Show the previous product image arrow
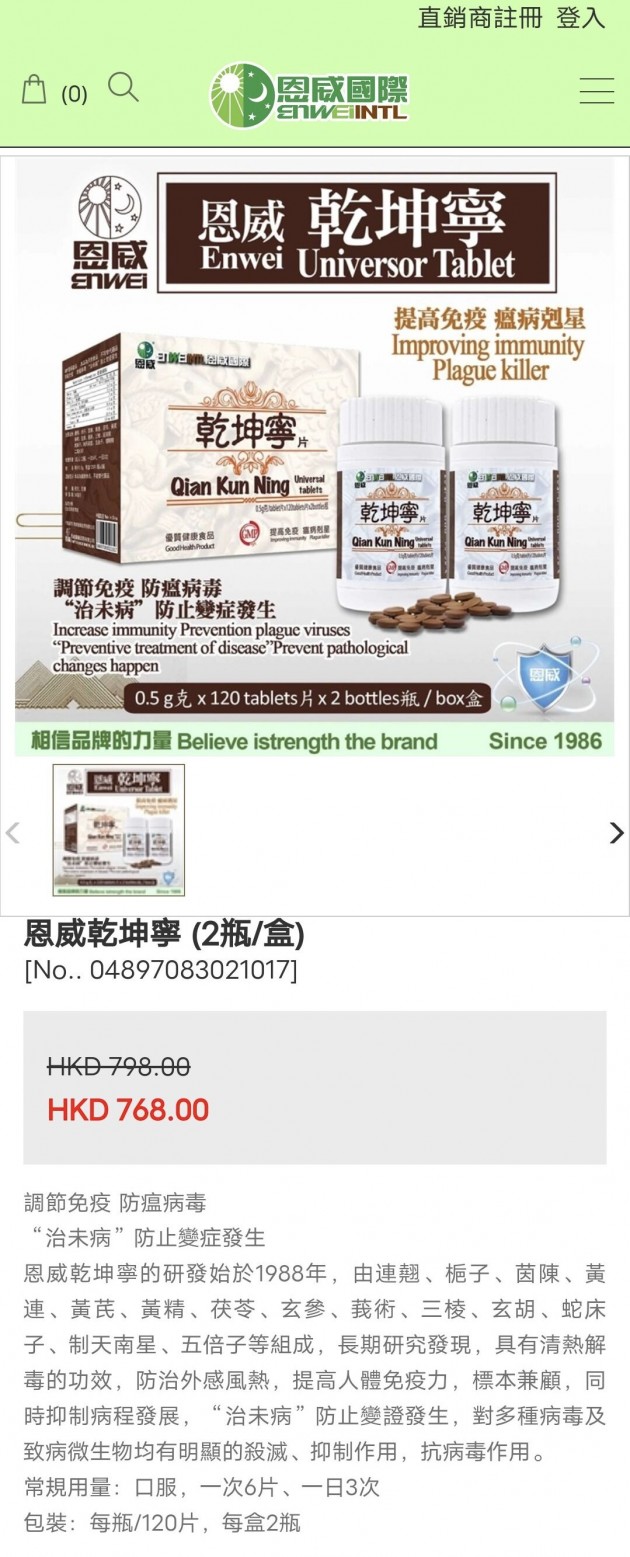 point(13,832)
